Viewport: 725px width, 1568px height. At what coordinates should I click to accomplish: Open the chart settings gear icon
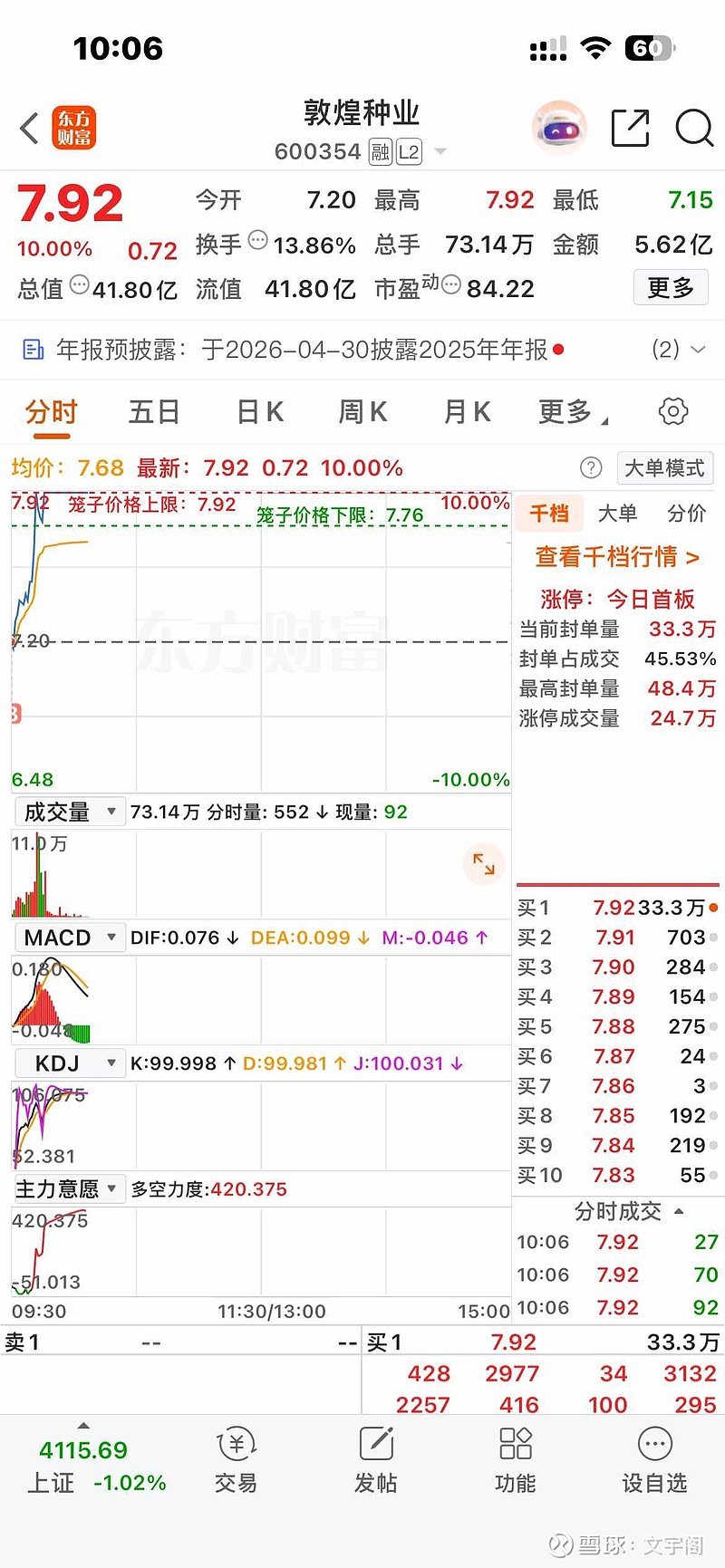click(x=672, y=410)
